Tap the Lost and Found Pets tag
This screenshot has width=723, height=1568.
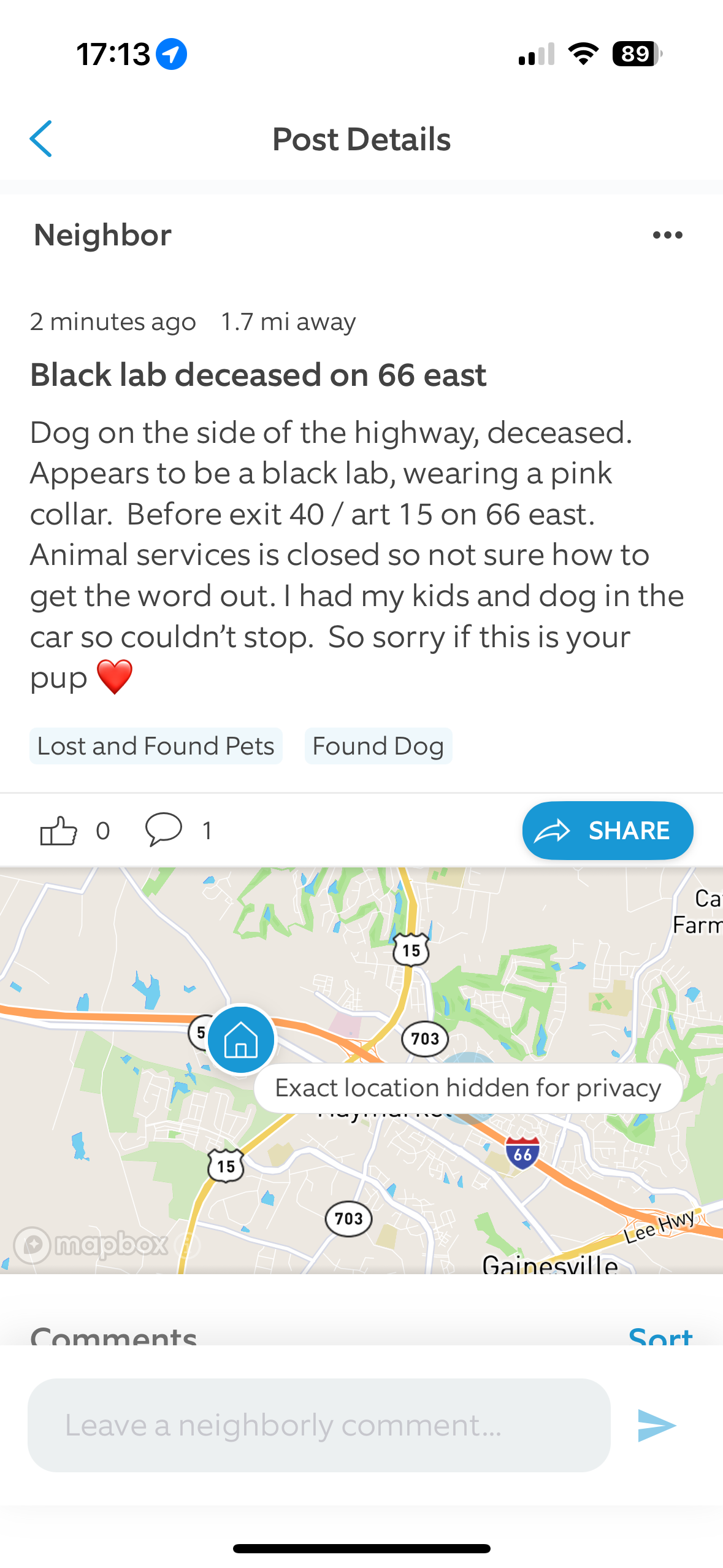[x=156, y=746]
